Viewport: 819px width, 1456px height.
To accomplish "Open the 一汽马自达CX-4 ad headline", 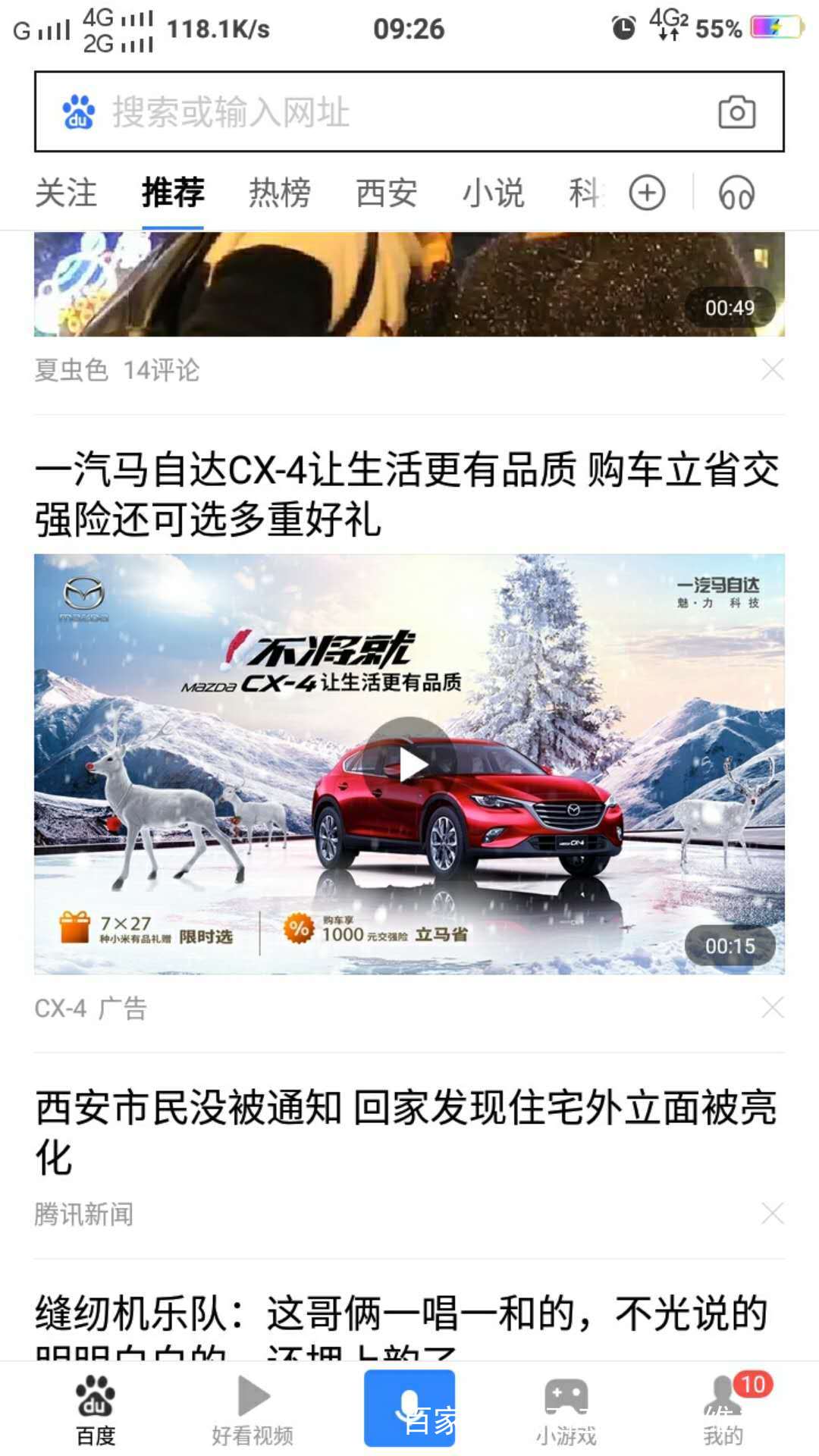I will (x=406, y=493).
